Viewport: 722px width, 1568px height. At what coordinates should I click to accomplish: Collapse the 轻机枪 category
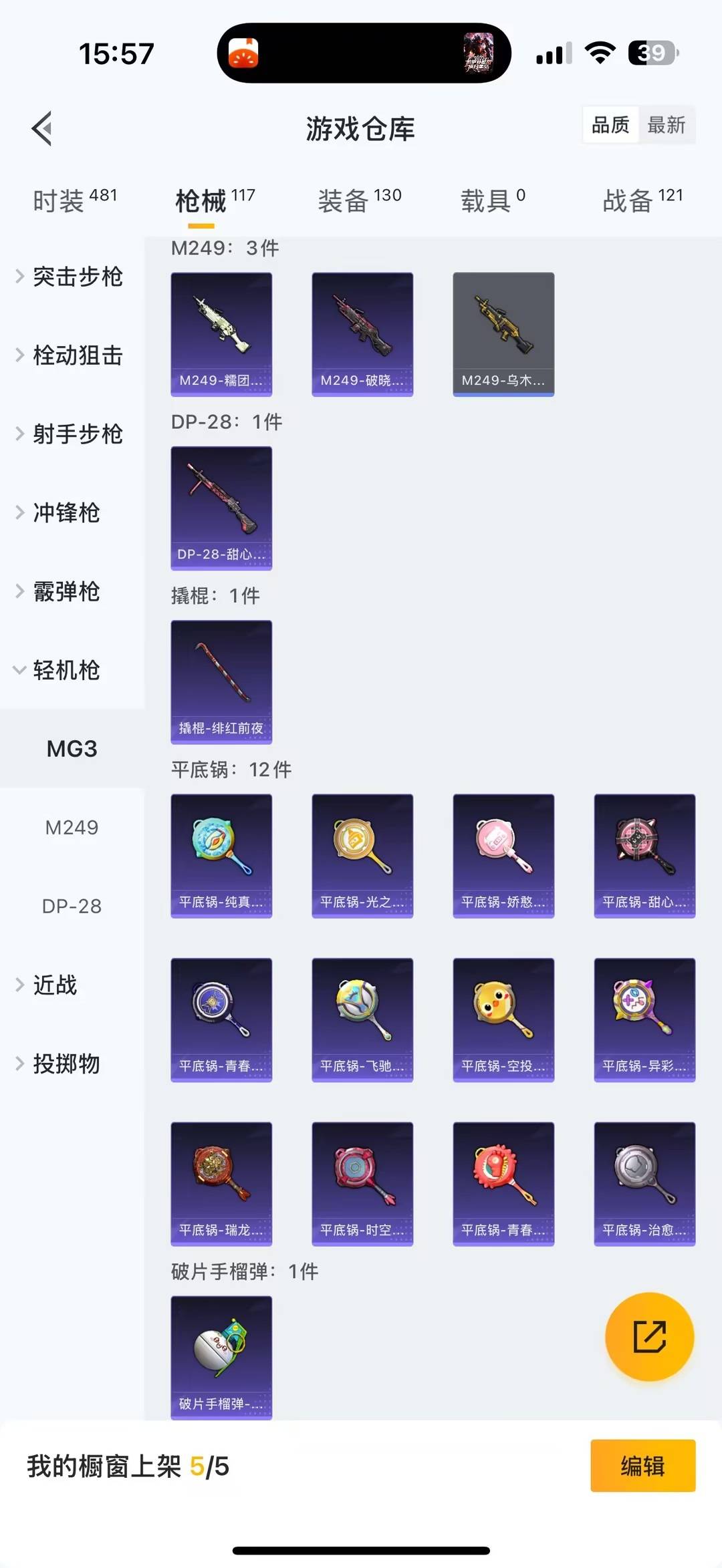tap(66, 670)
